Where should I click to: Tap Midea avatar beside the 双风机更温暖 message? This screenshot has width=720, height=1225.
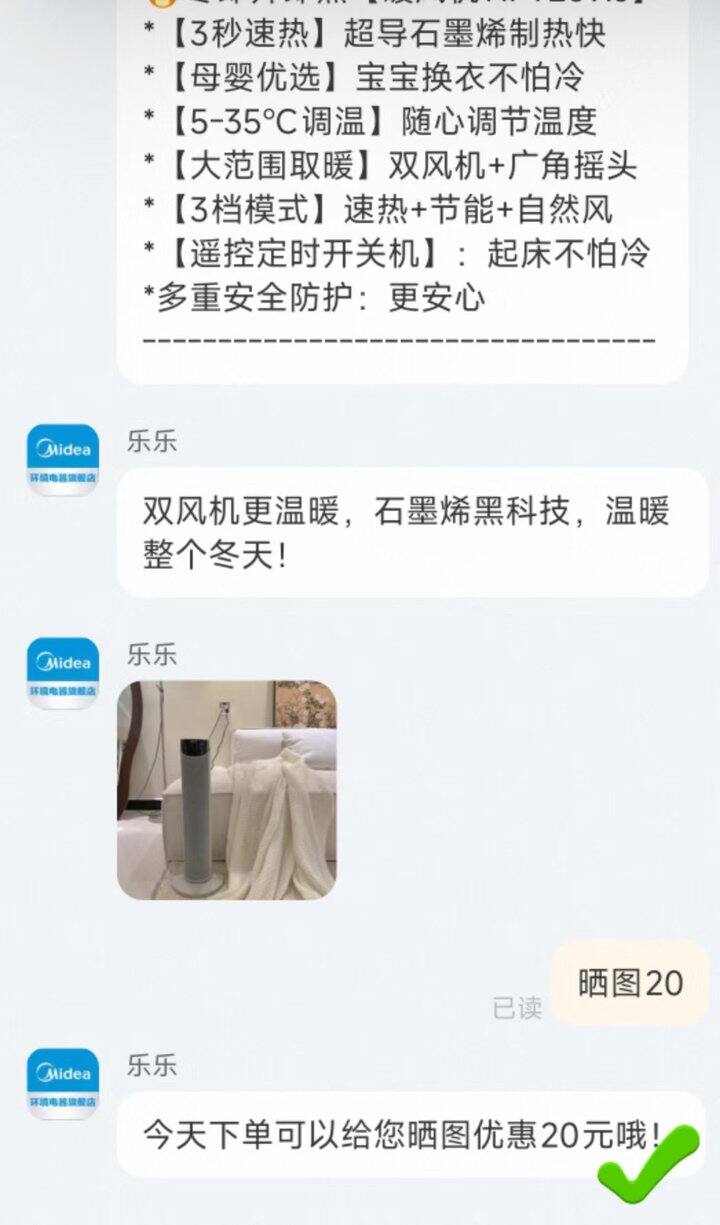coord(63,460)
